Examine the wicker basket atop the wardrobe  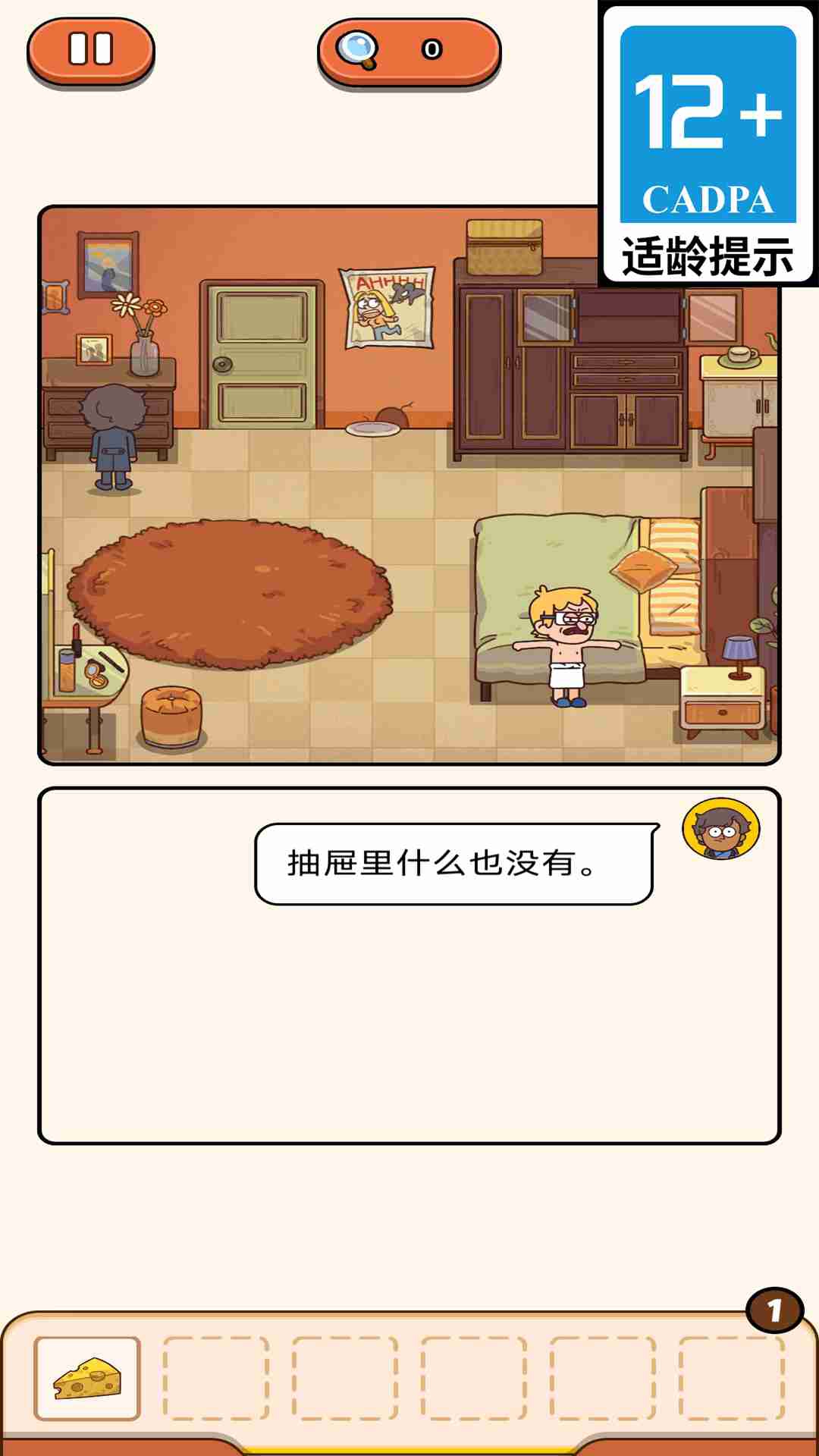504,246
